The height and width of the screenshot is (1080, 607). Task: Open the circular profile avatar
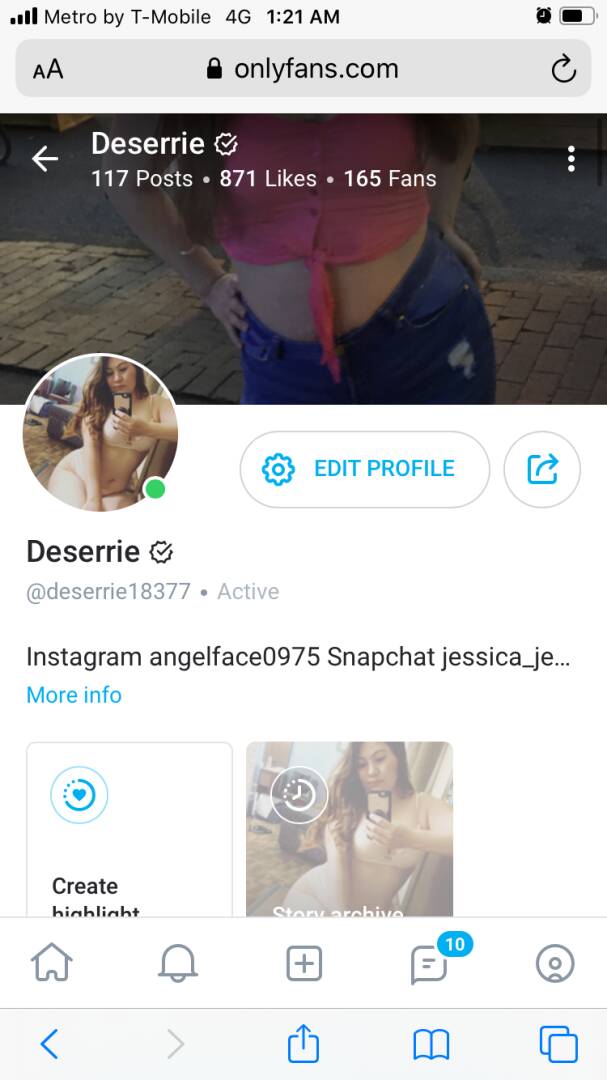[100, 433]
